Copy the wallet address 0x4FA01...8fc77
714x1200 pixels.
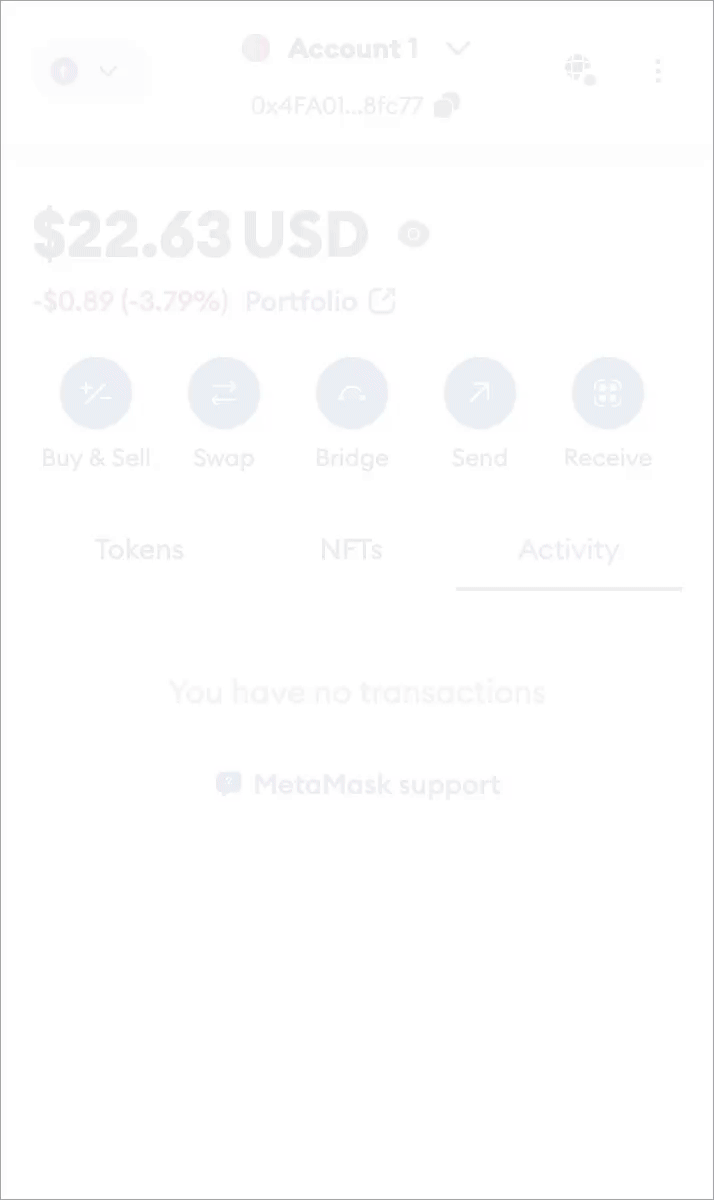click(x=448, y=105)
